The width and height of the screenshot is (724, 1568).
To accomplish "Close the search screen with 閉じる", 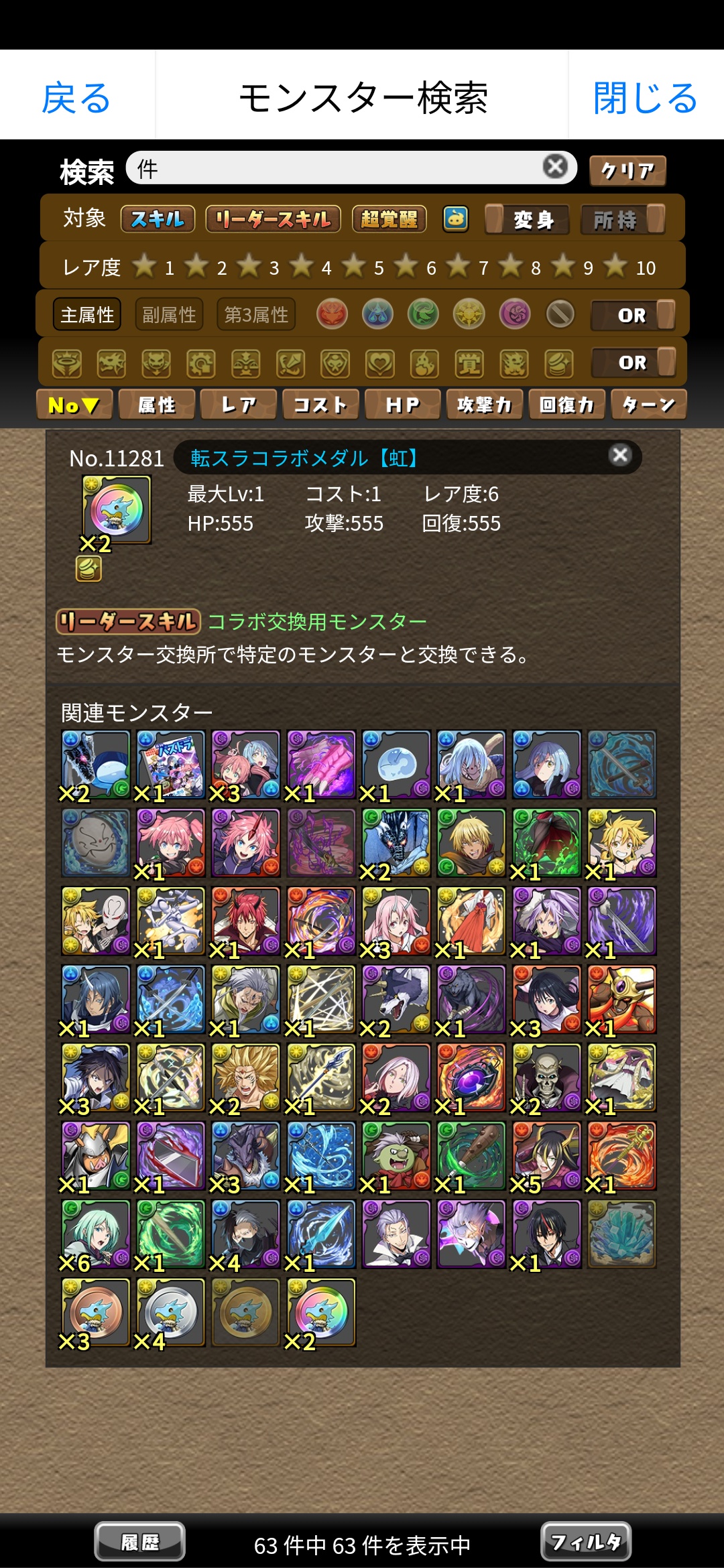I will 645,98.
